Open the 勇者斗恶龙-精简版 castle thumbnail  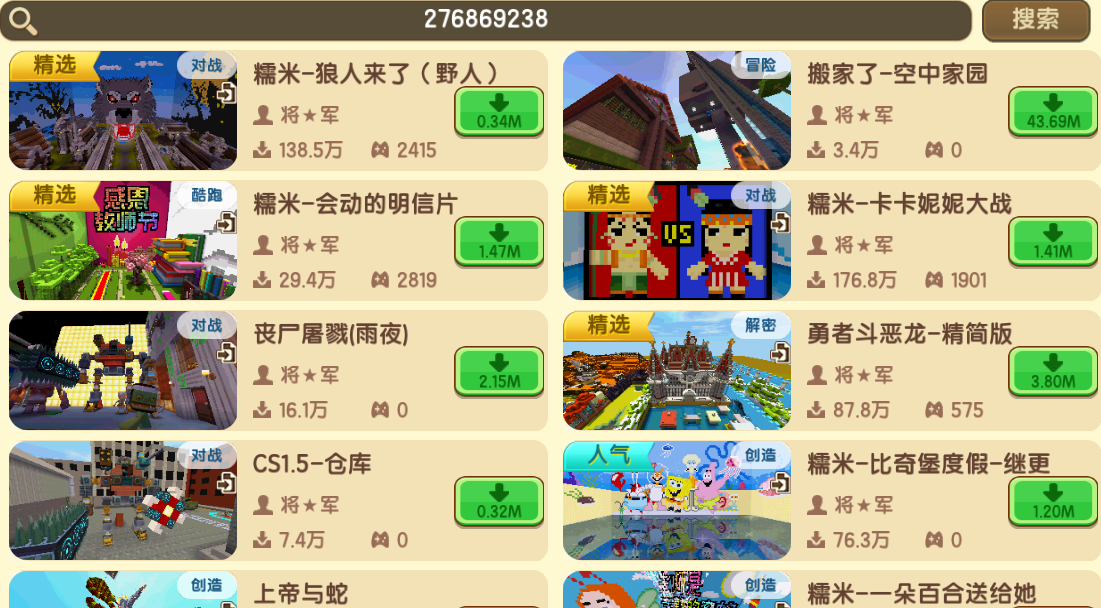pos(676,371)
